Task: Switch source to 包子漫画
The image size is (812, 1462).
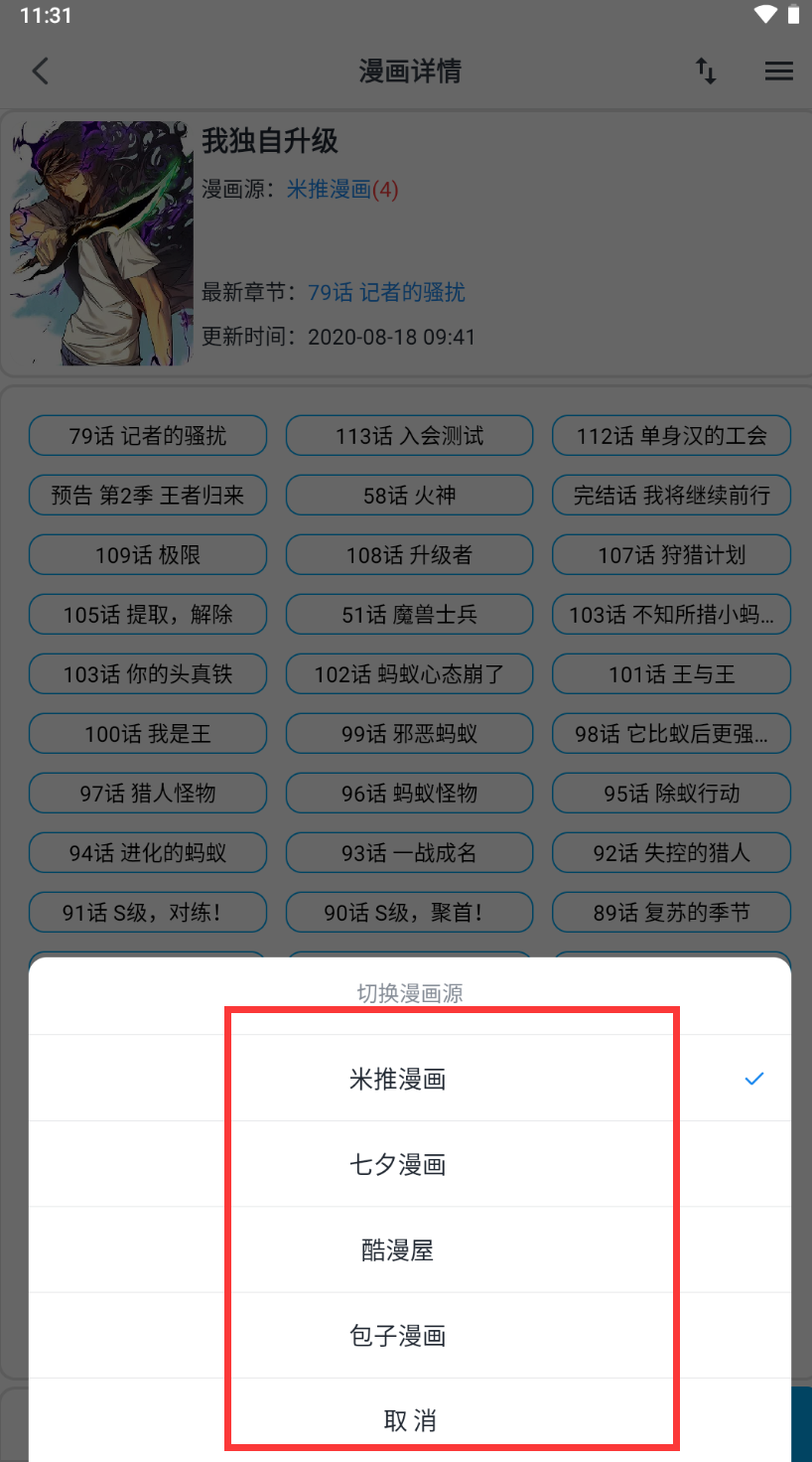Action: [x=398, y=1336]
